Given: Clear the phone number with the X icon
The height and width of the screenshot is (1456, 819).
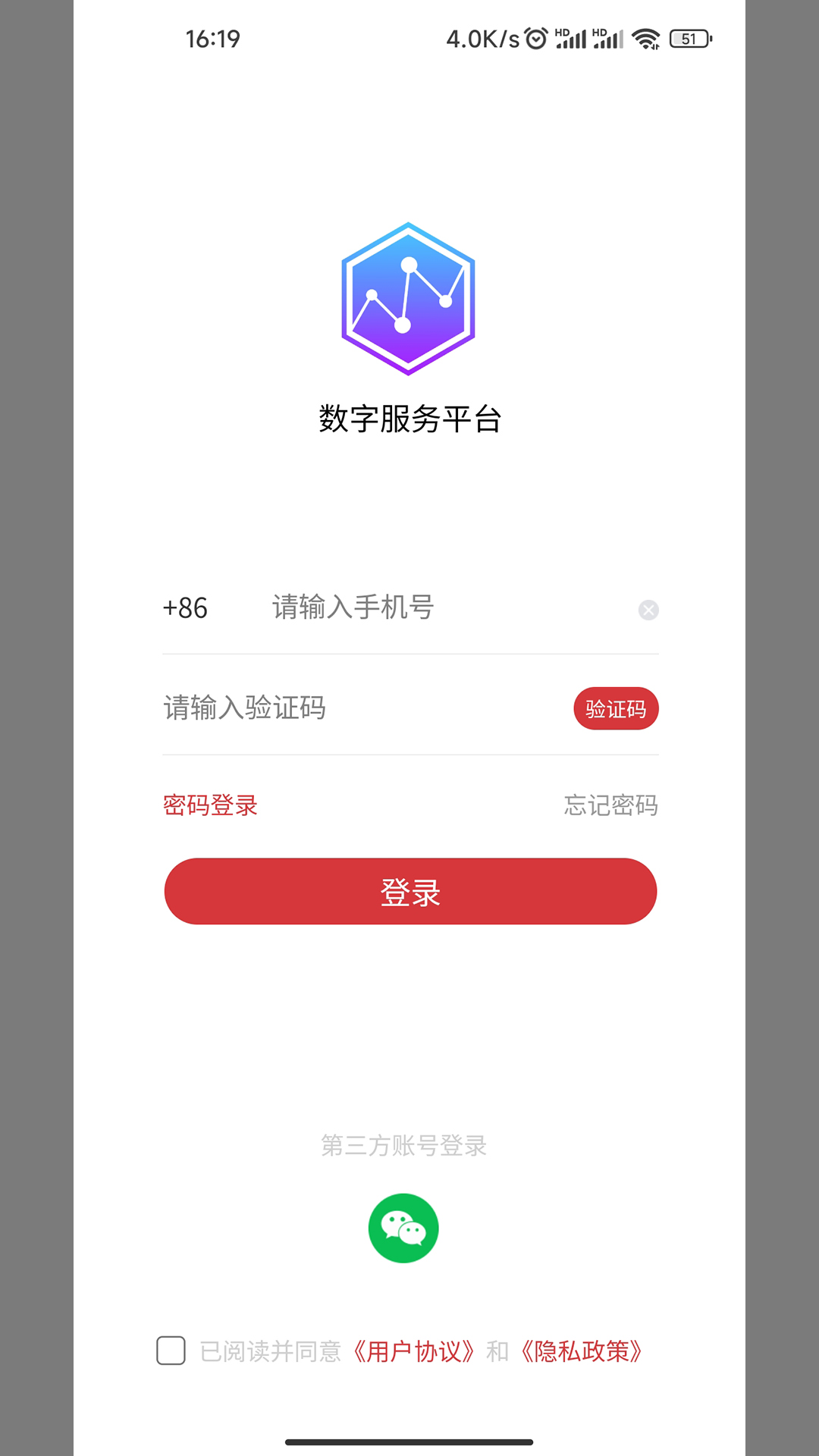Looking at the screenshot, I should (648, 609).
